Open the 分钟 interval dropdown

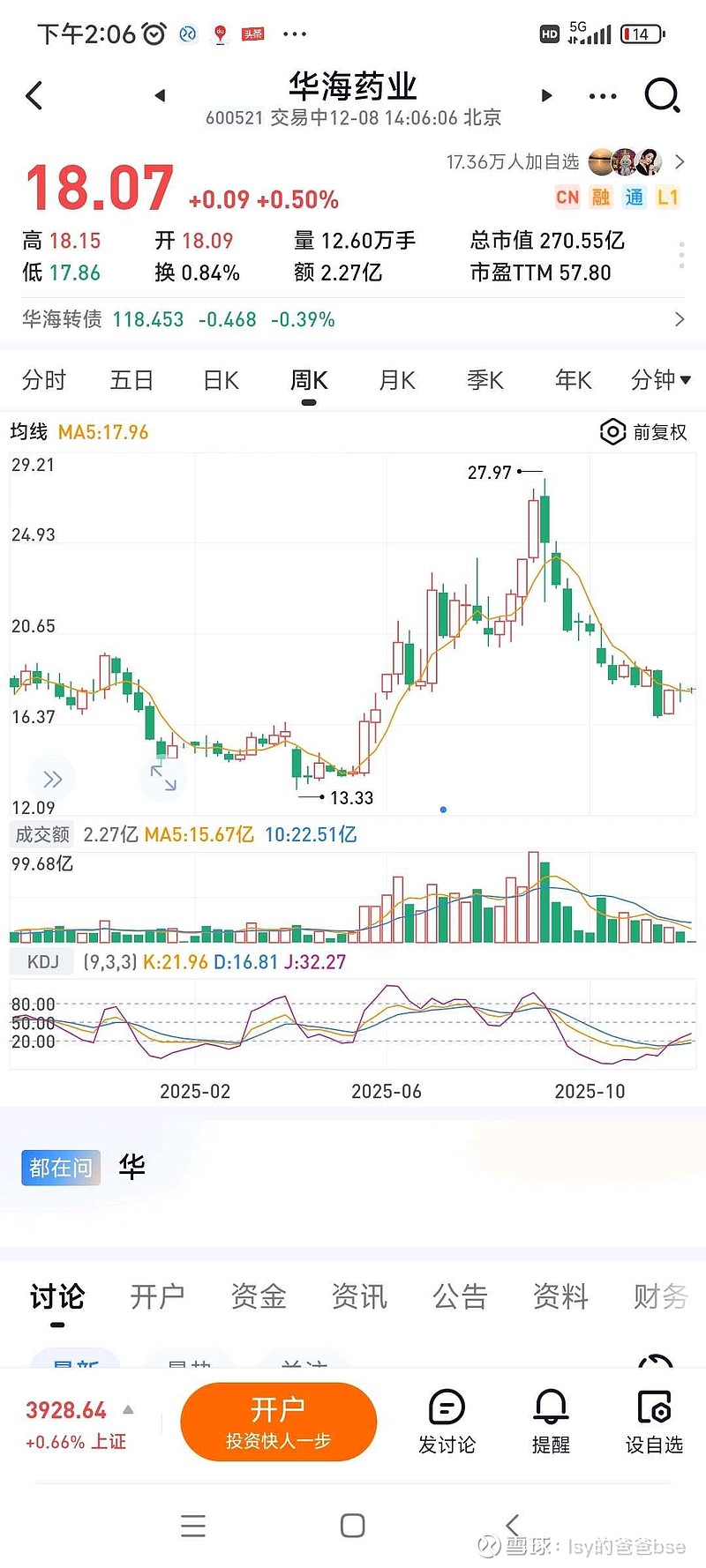click(x=660, y=380)
